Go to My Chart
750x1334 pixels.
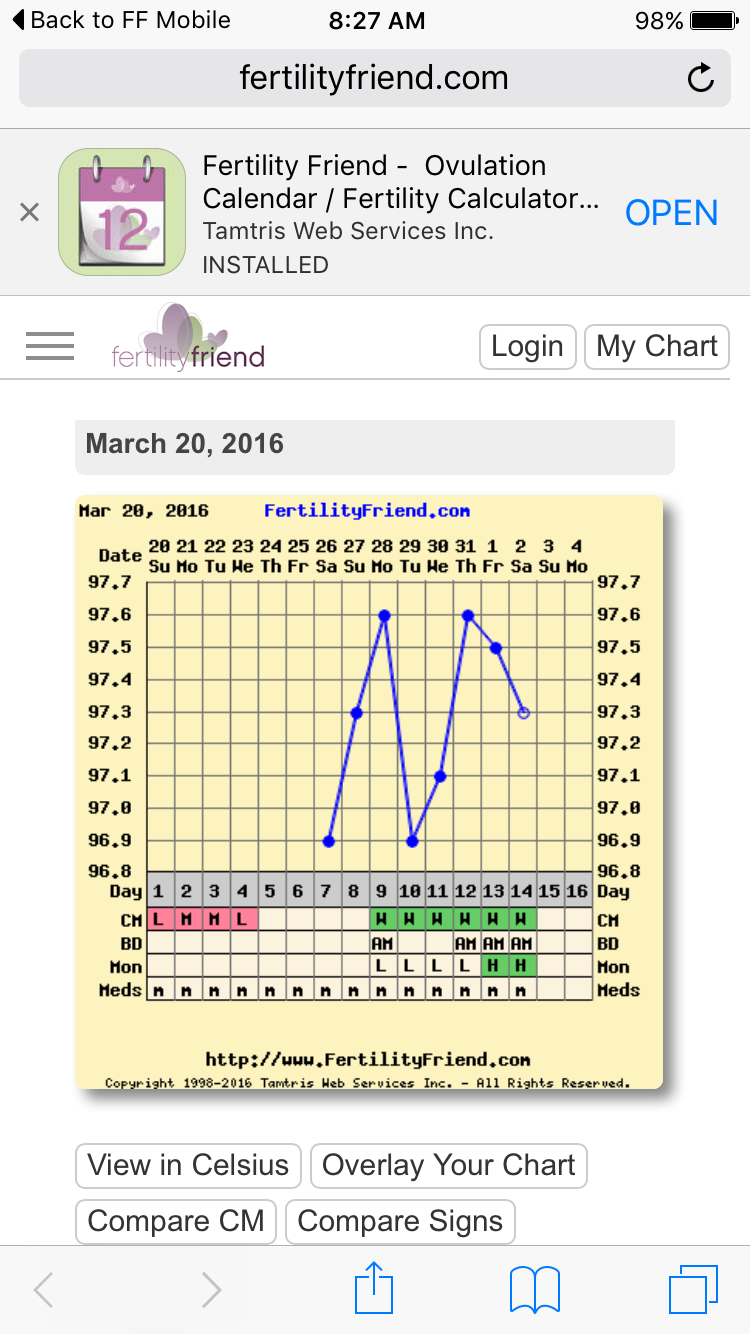point(657,347)
